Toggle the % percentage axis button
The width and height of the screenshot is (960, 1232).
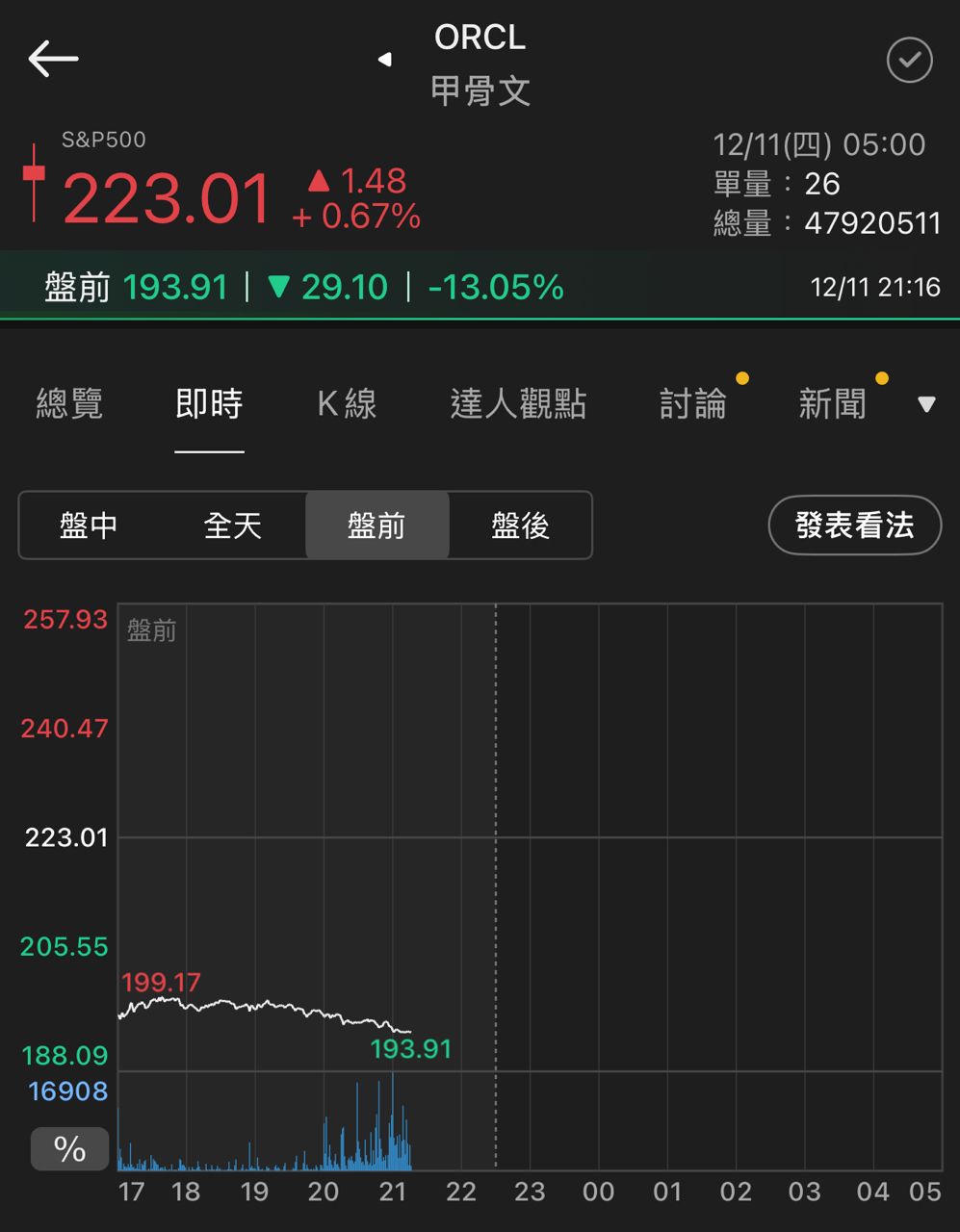tap(69, 1148)
